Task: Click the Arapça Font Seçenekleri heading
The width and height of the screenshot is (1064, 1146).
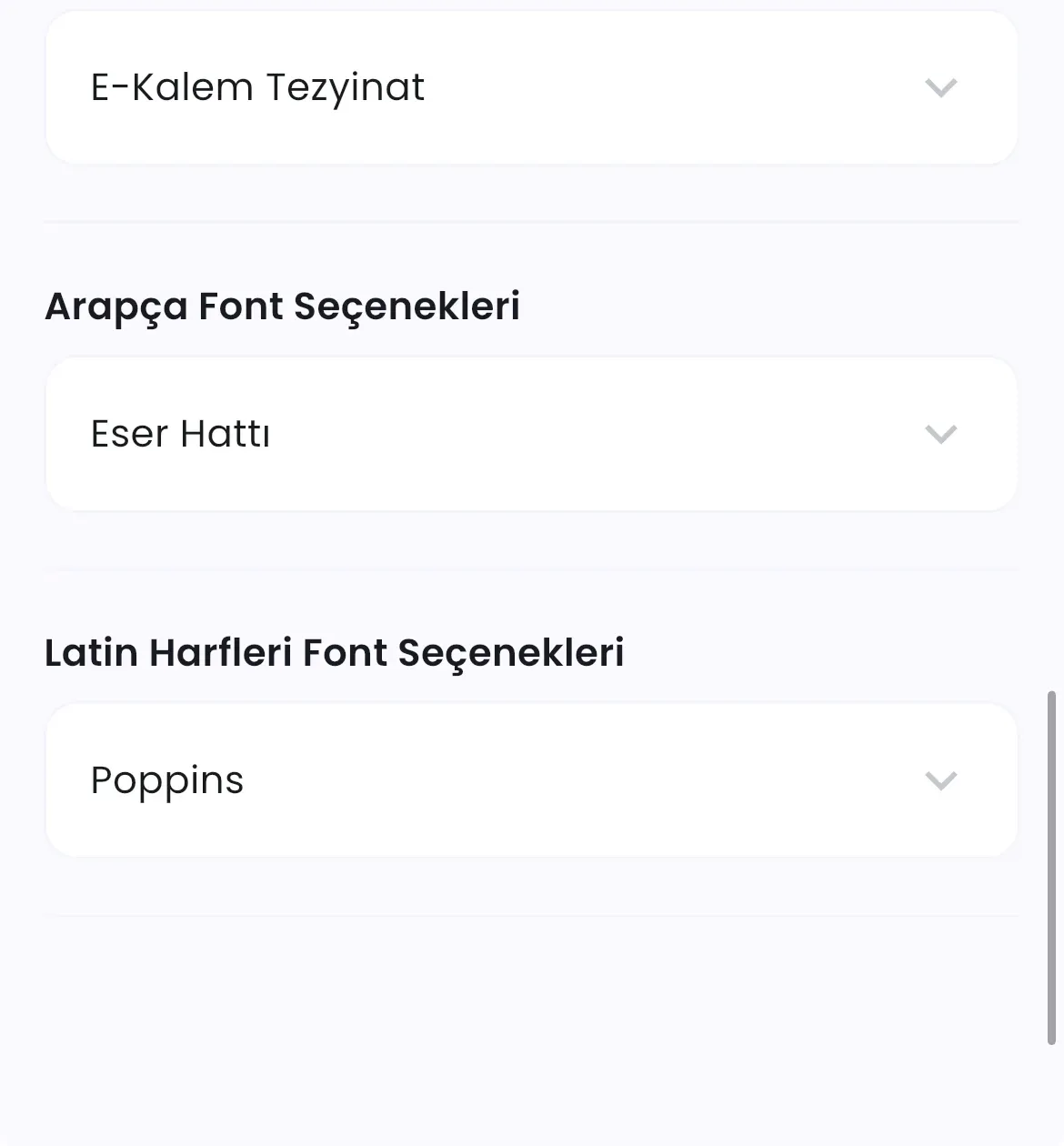Action: pos(282,307)
